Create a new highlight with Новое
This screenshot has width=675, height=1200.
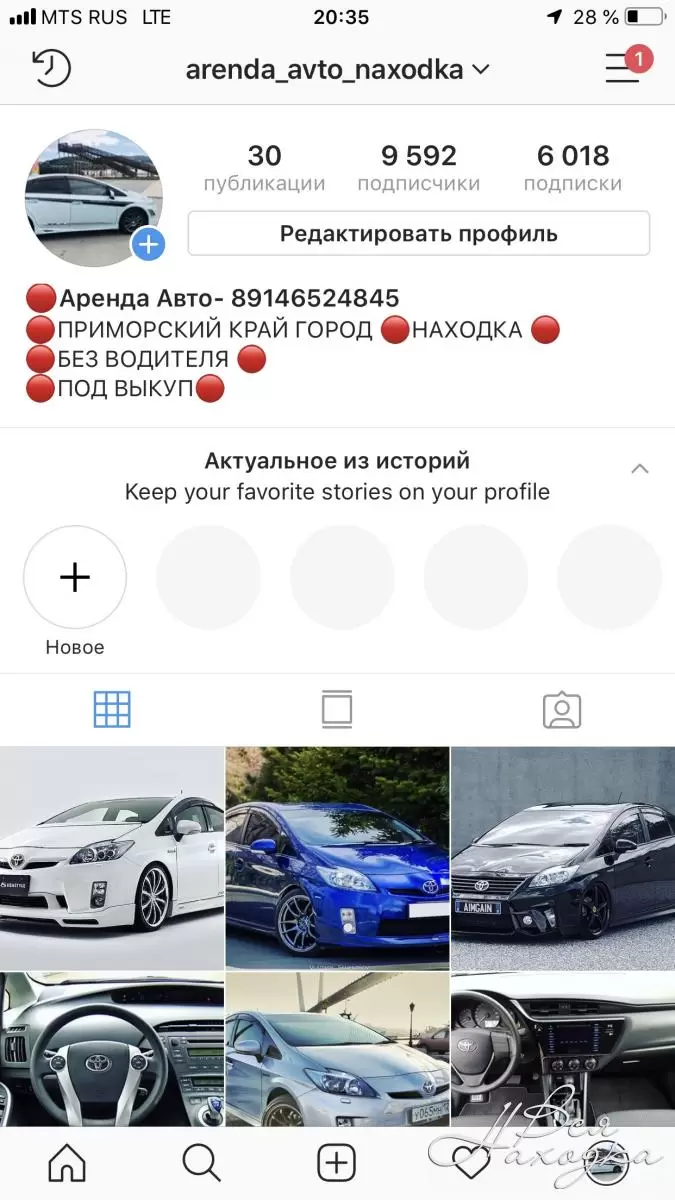75,578
